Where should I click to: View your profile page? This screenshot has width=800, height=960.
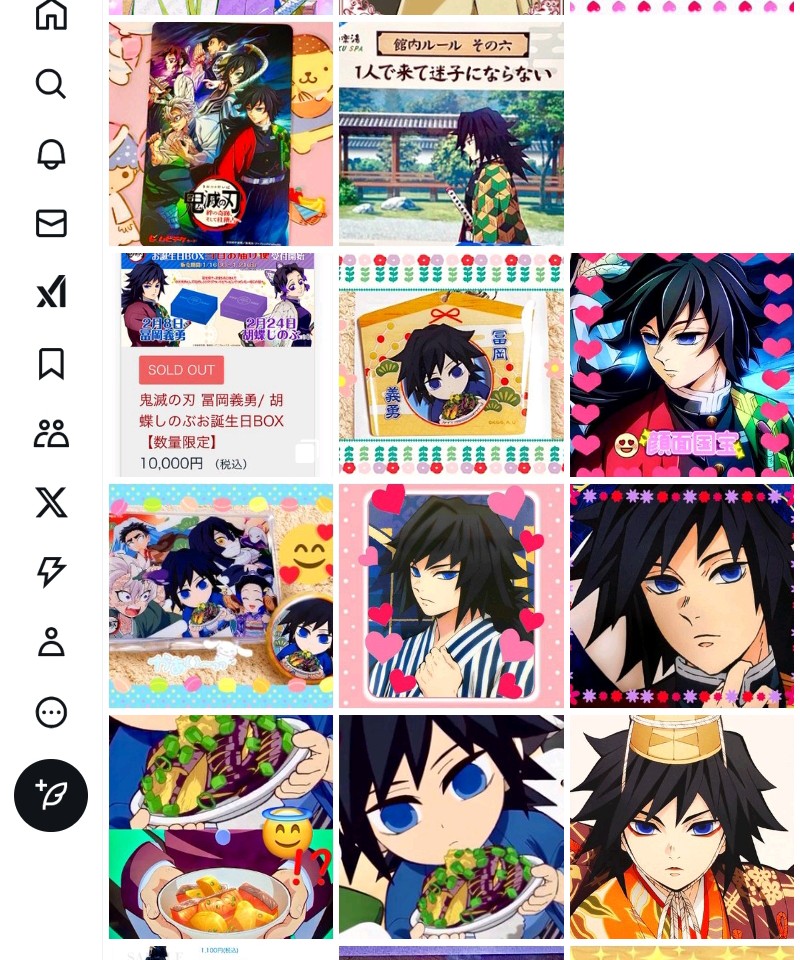[51, 642]
